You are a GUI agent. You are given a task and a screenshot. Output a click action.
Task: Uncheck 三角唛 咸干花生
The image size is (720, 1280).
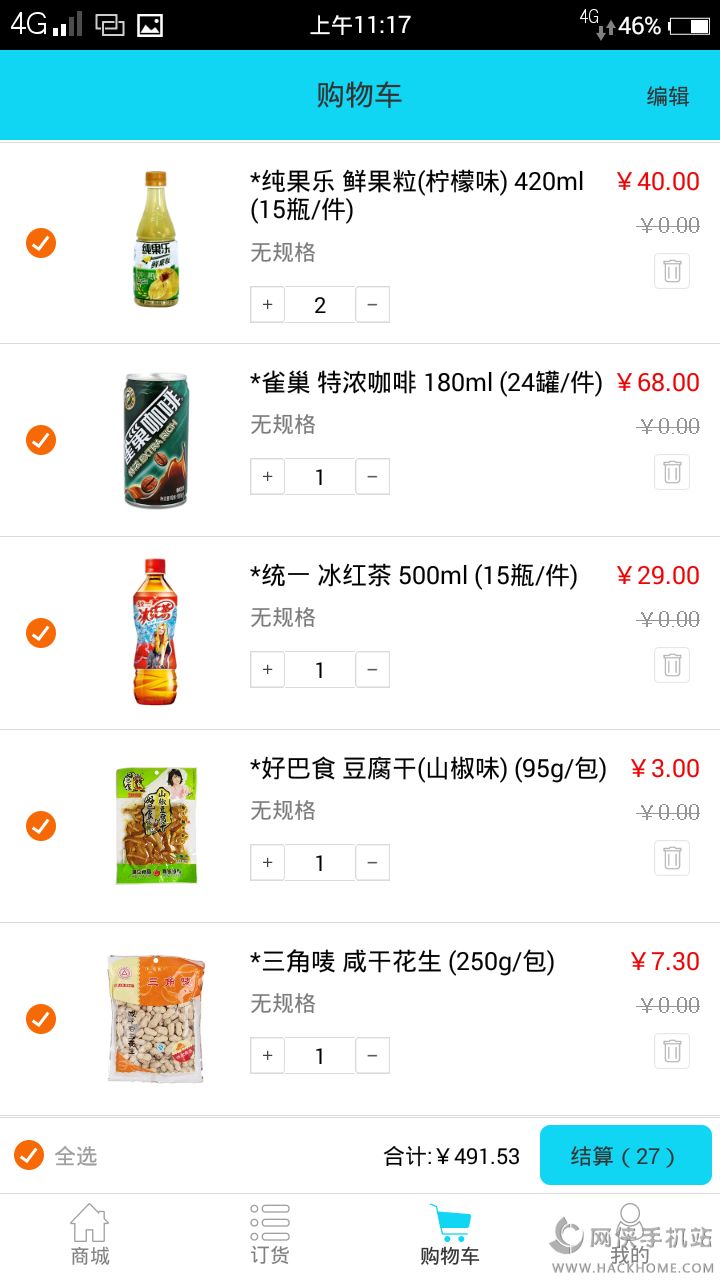tap(41, 1019)
